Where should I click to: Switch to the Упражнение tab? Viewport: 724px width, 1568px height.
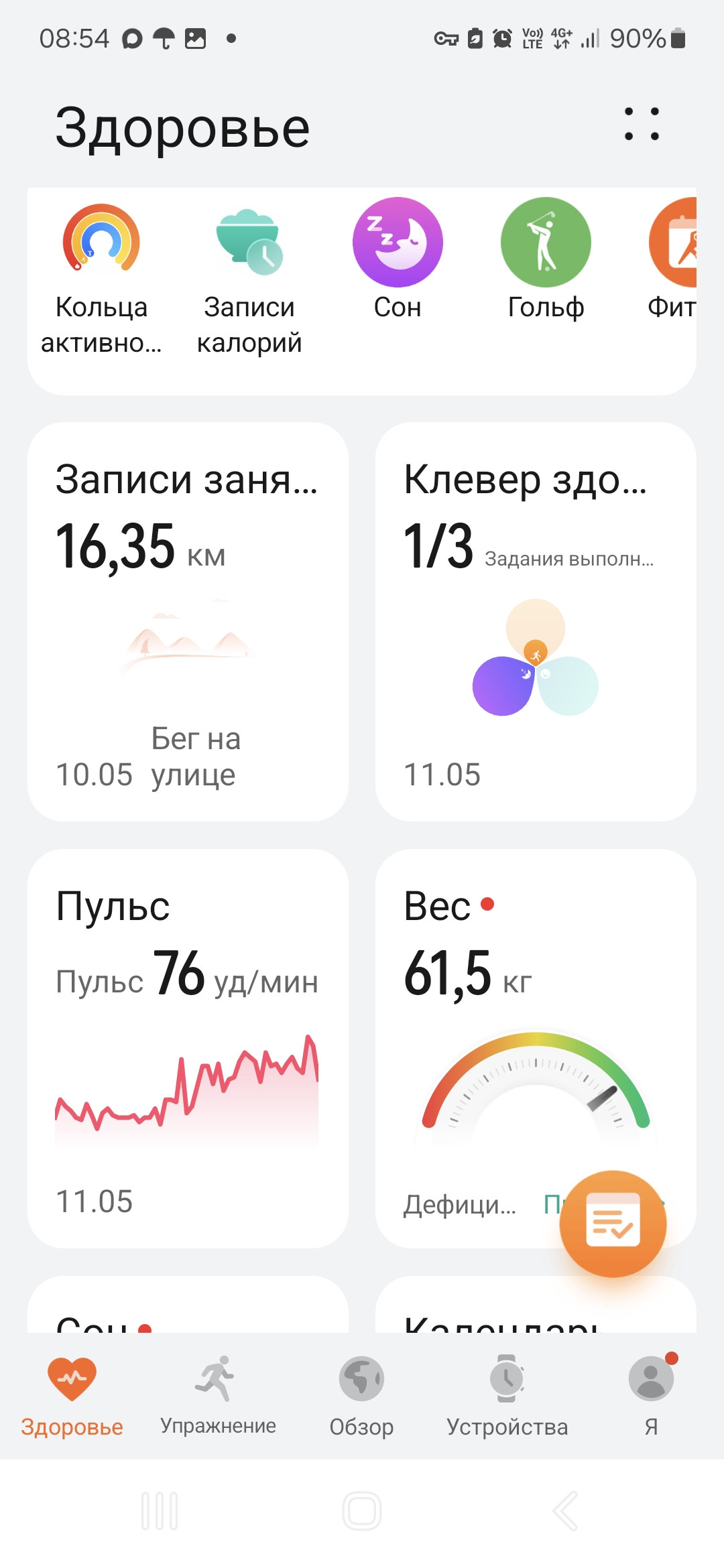coord(218,1395)
